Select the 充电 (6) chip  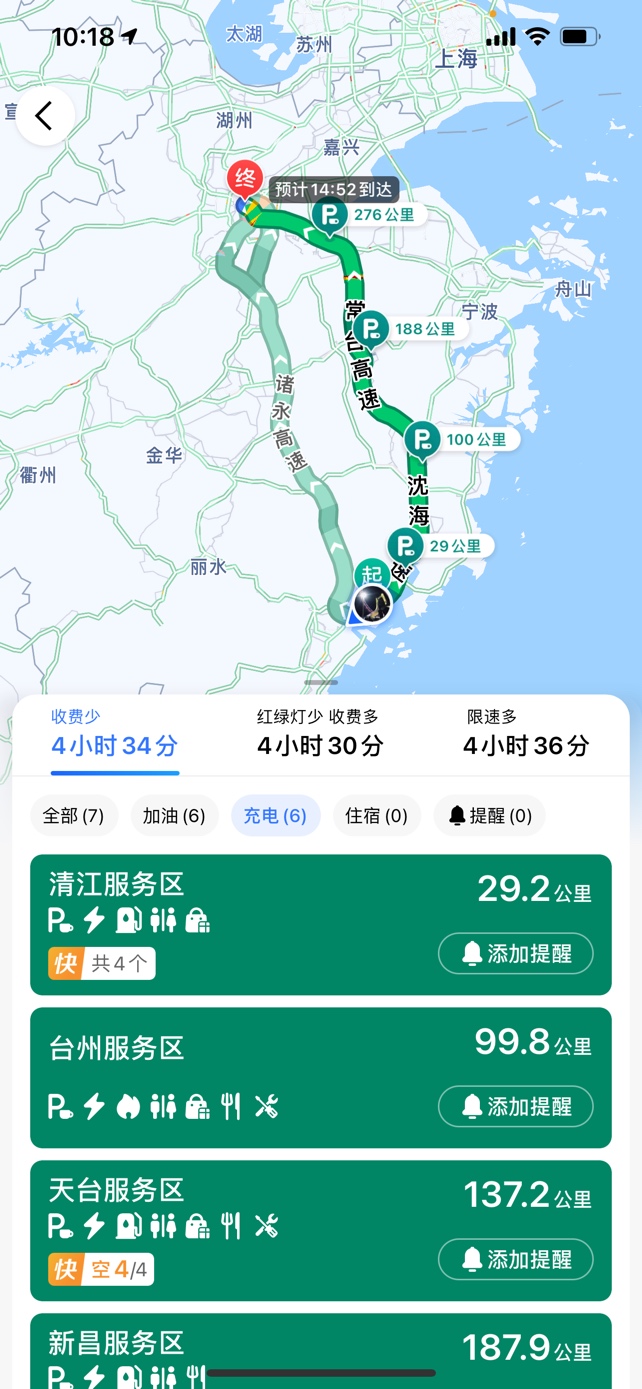pos(275,816)
